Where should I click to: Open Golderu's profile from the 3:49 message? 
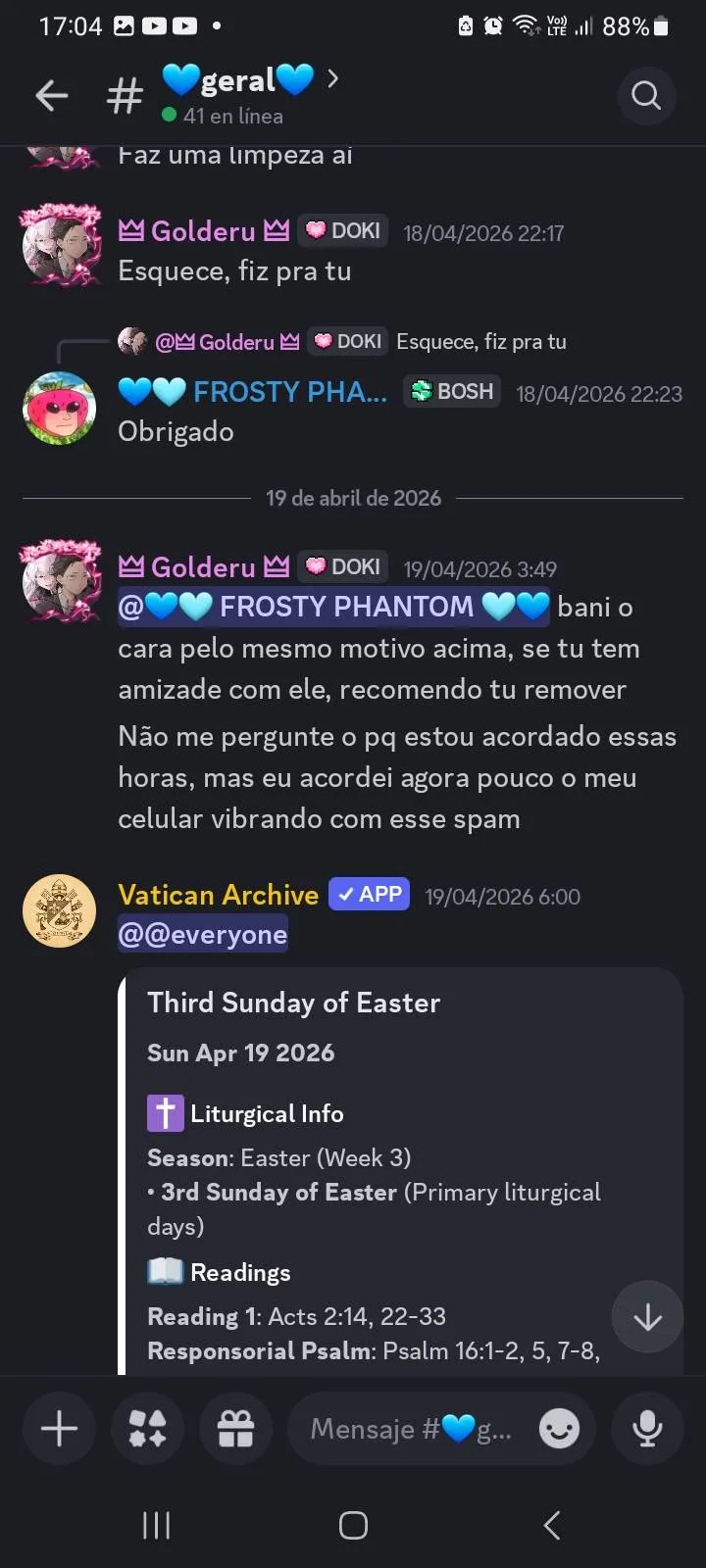click(x=60, y=580)
